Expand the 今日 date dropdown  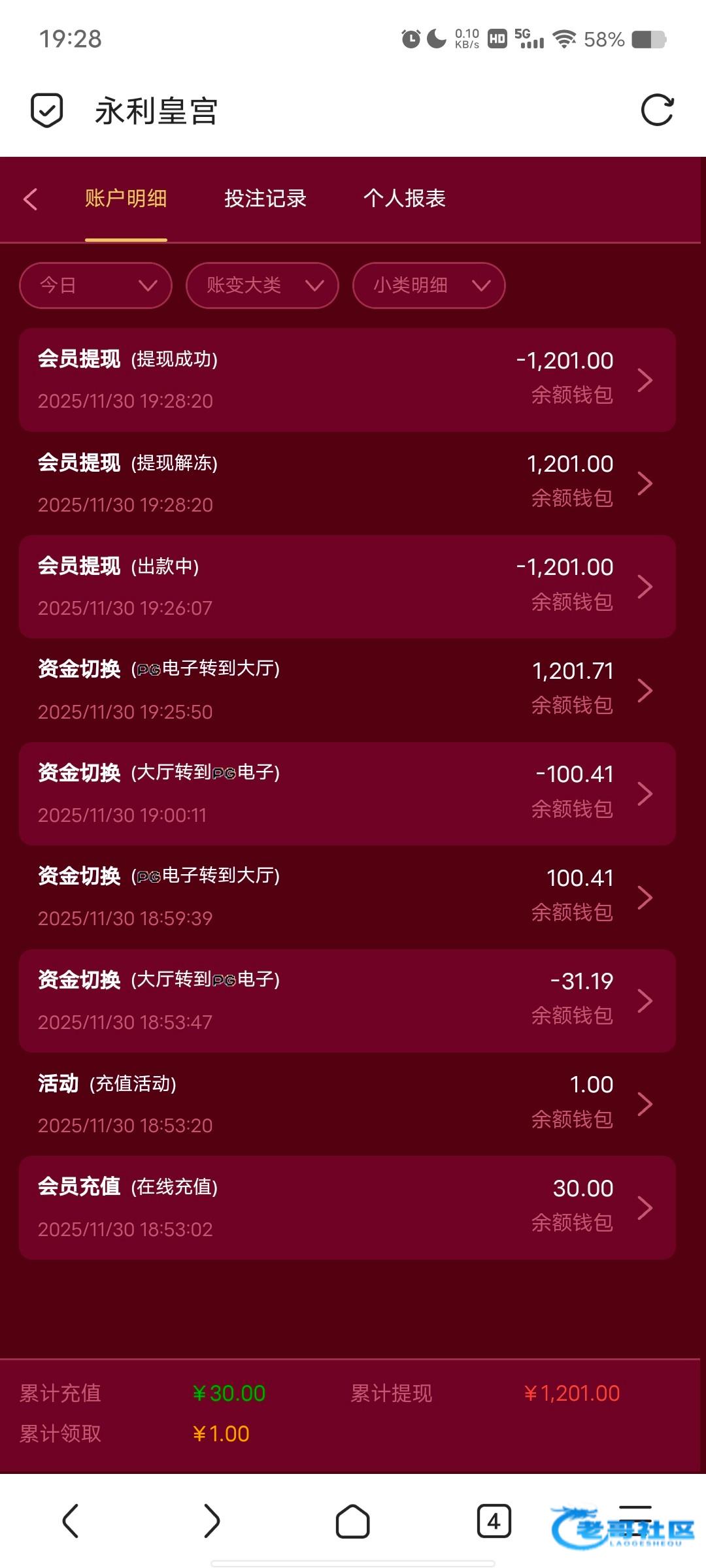pos(96,286)
